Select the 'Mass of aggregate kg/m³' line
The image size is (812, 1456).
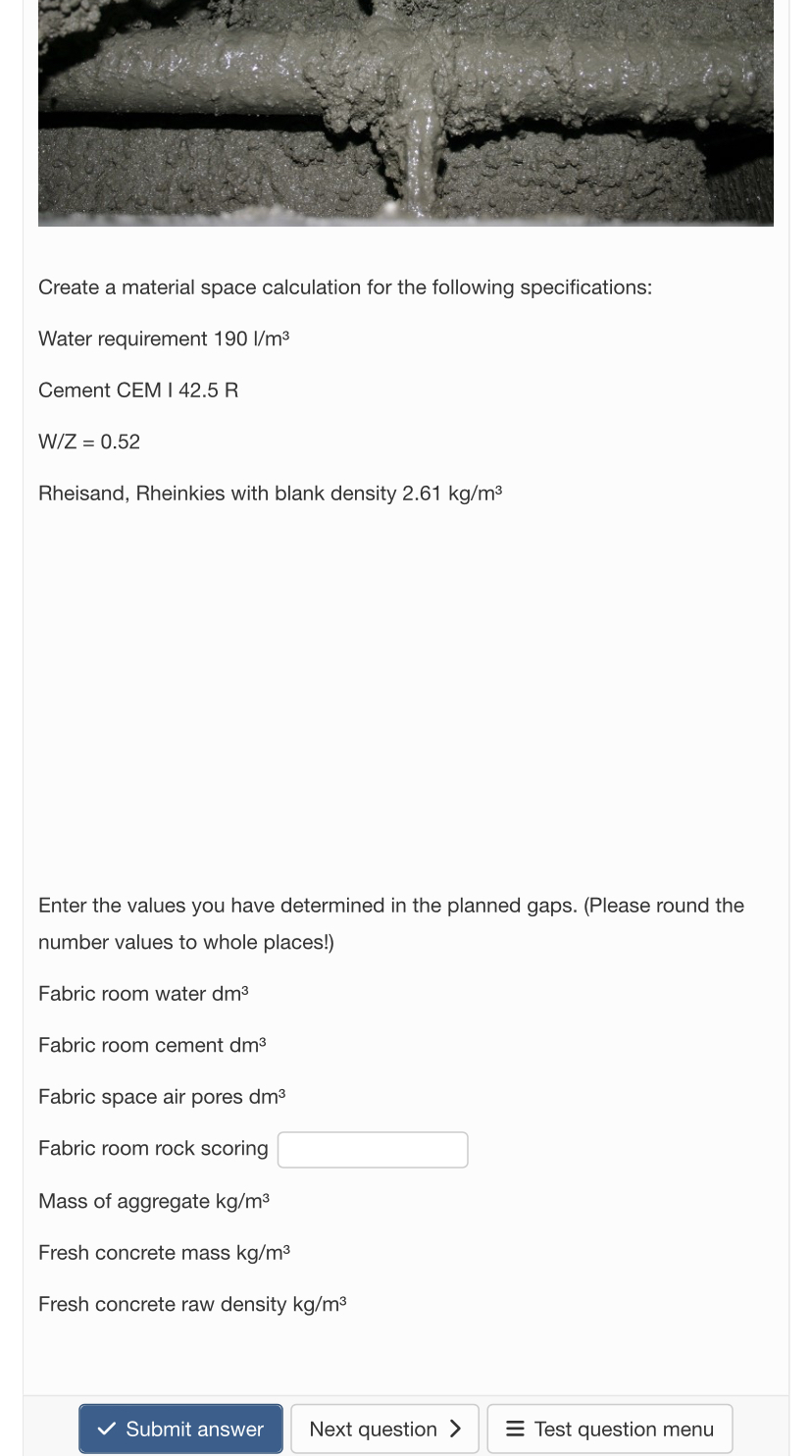point(153,1201)
